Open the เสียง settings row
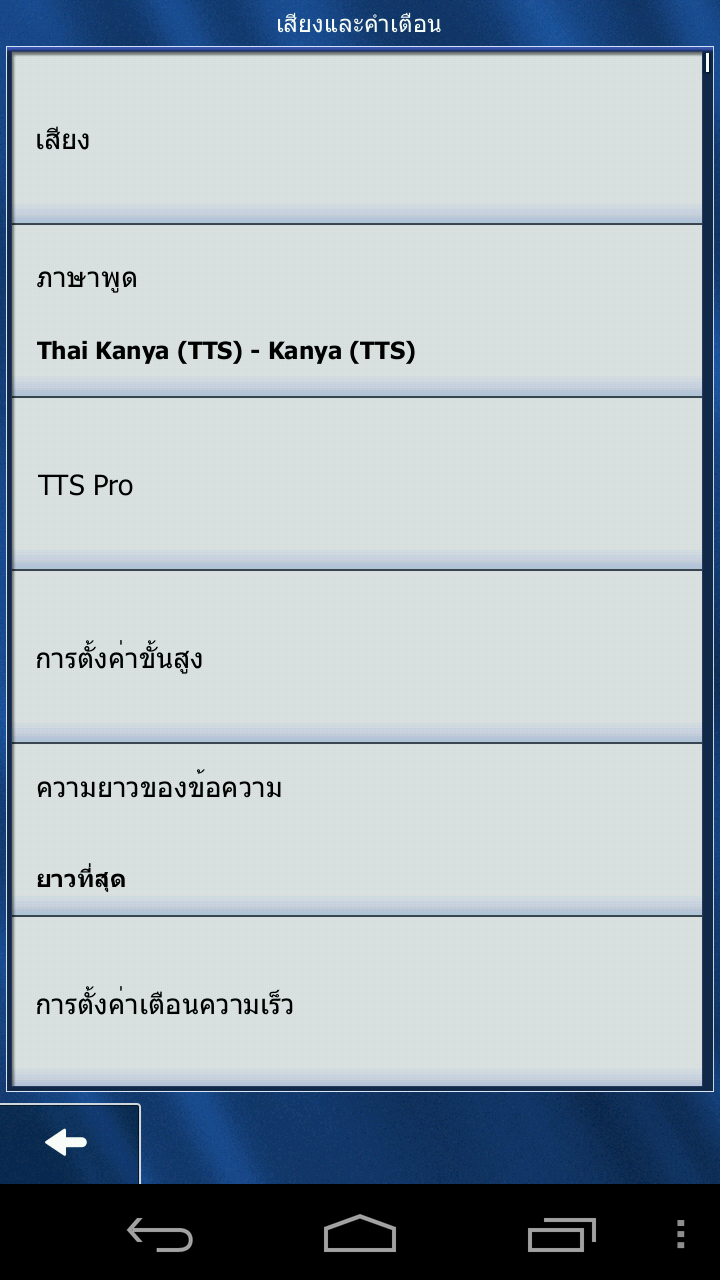Viewport: 720px width, 1280px height. 356,138
